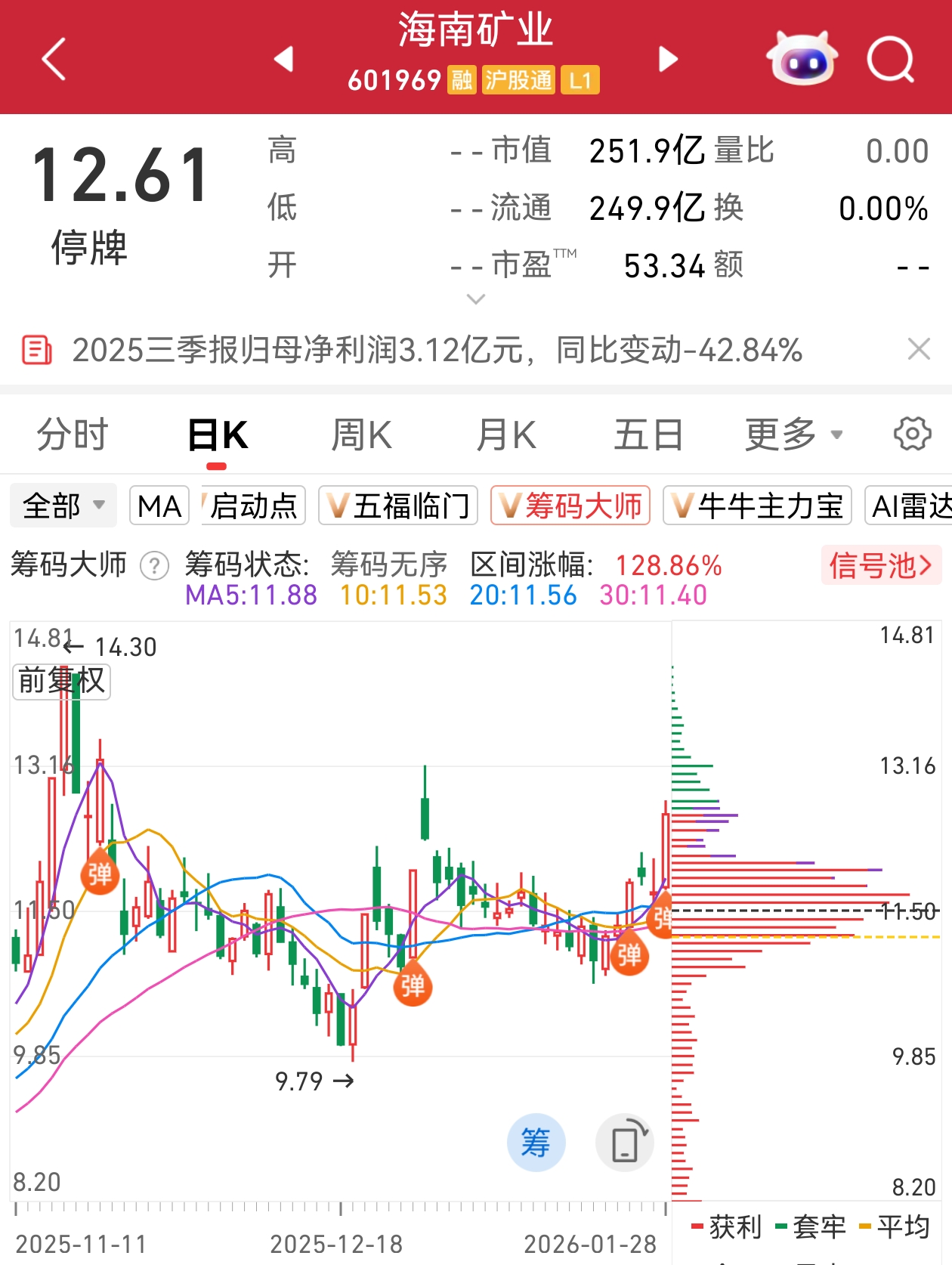Open the 全部 indicator filter dropdown

tap(63, 506)
